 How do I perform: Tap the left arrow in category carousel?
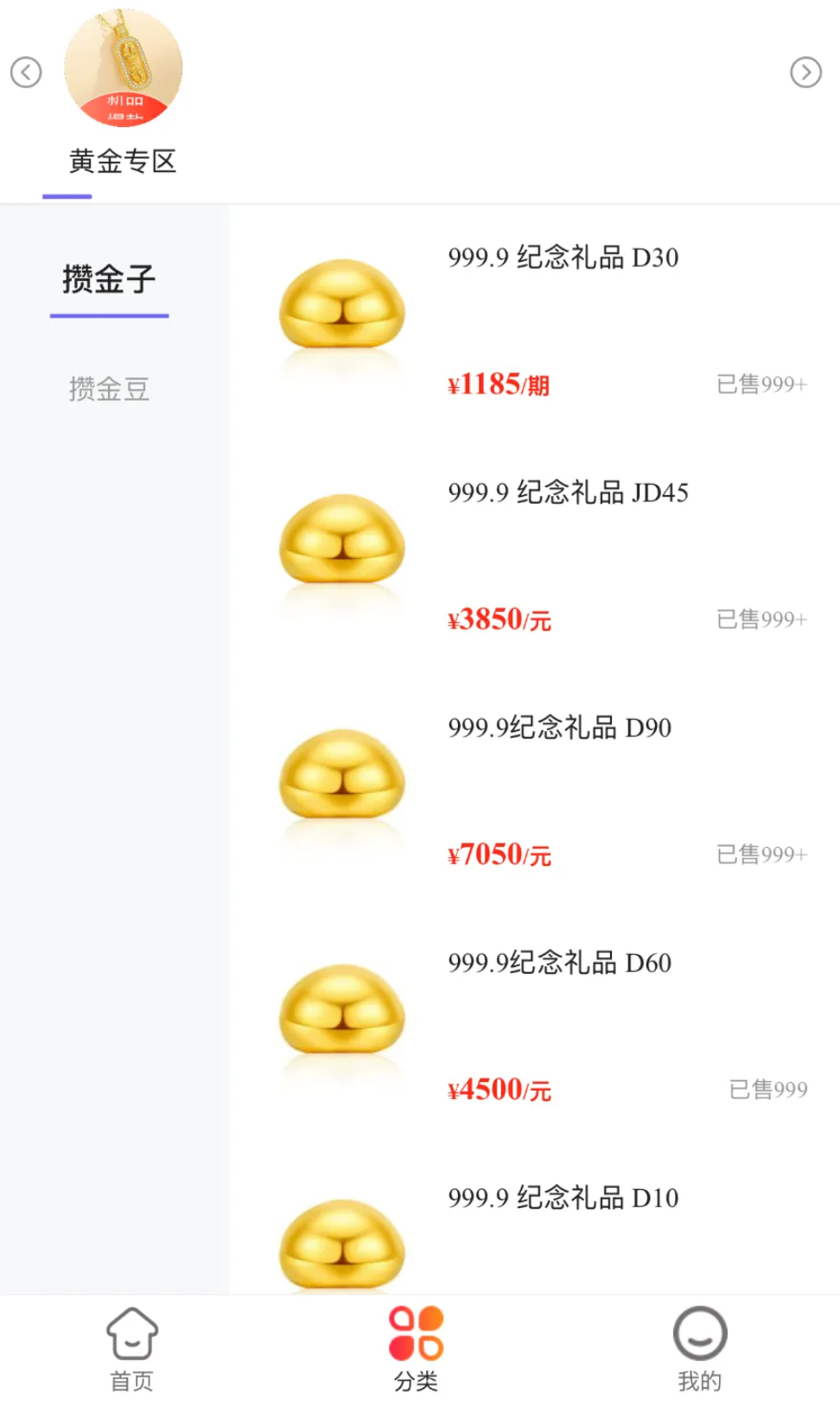[26, 73]
